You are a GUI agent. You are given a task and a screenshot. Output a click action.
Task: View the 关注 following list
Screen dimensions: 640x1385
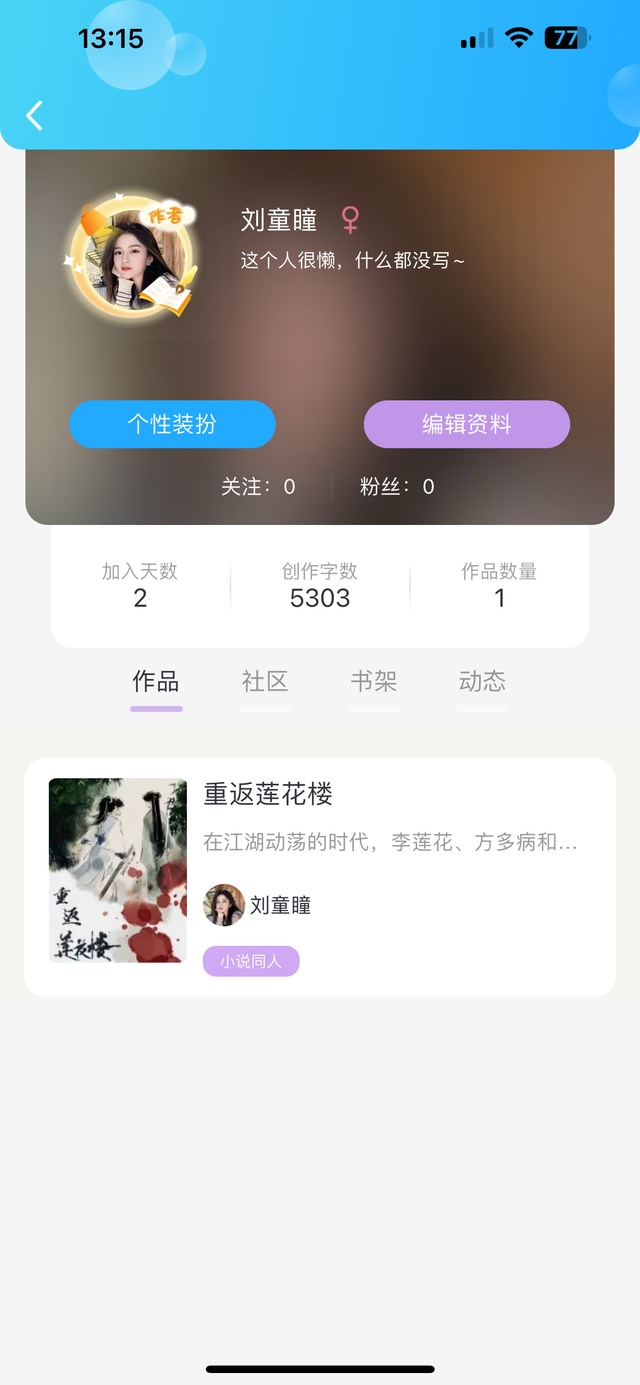258,487
